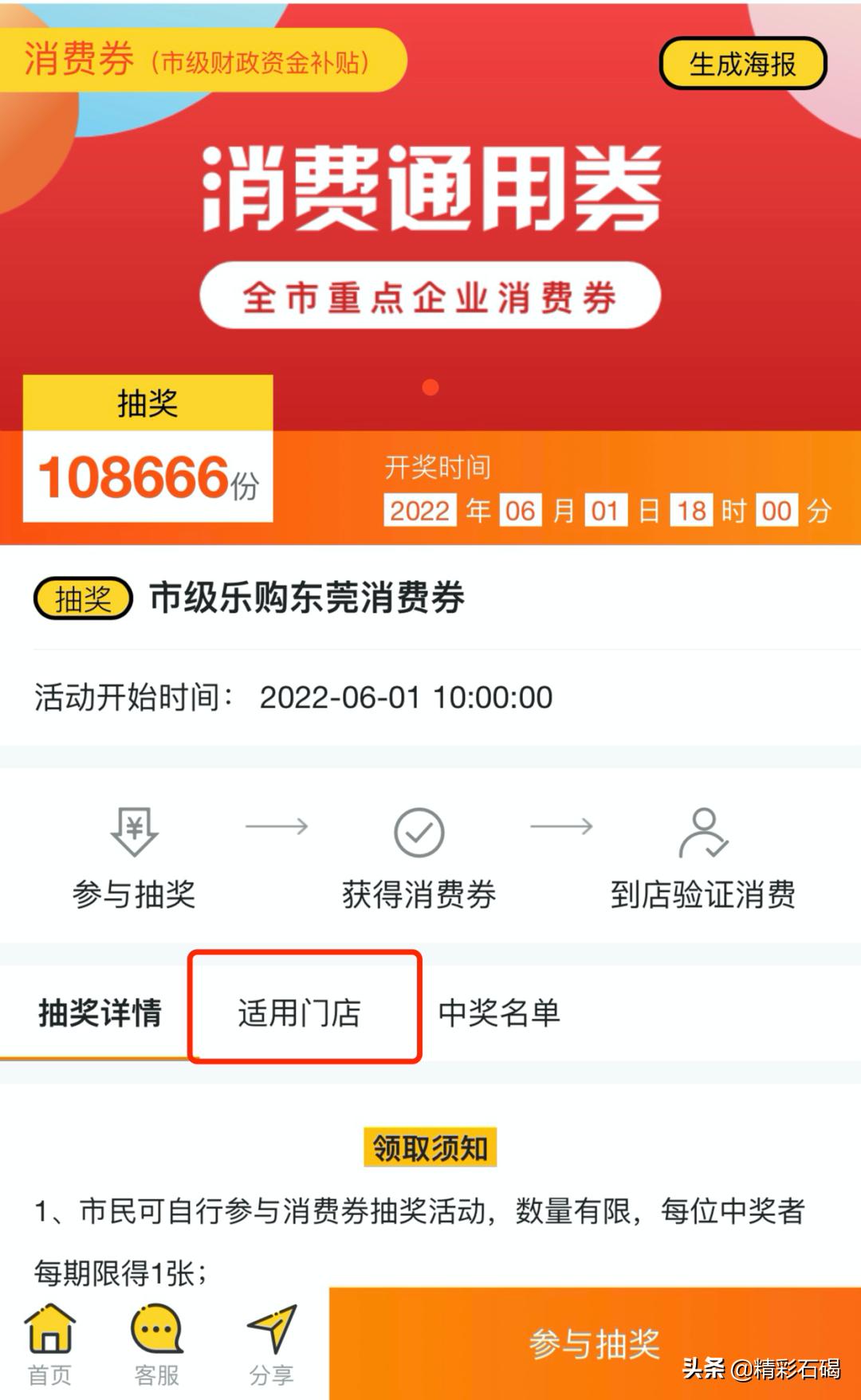
Task: Select the banner carousel dot indicator
Action: [431, 386]
